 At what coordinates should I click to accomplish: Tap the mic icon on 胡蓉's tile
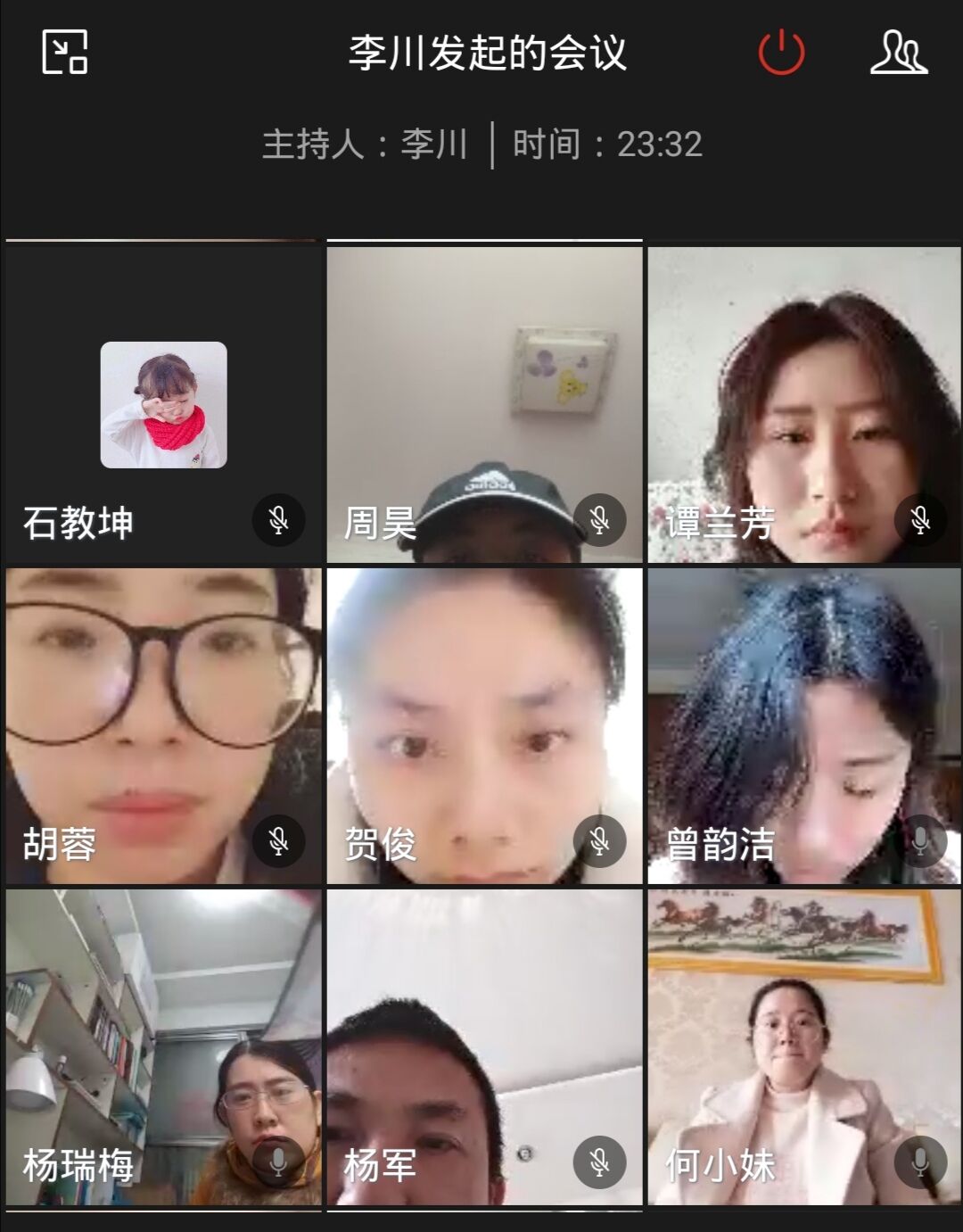(x=278, y=840)
